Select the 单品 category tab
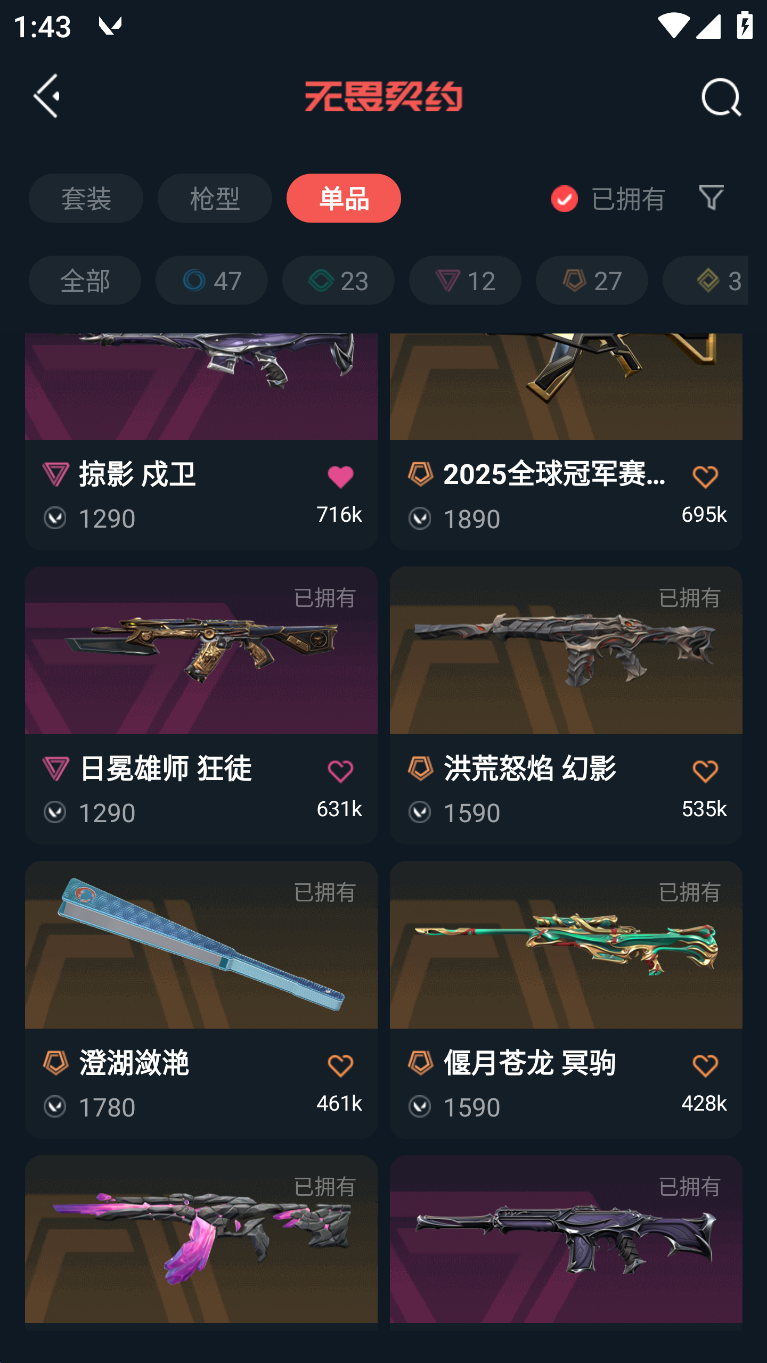The image size is (767, 1363). (x=343, y=198)
